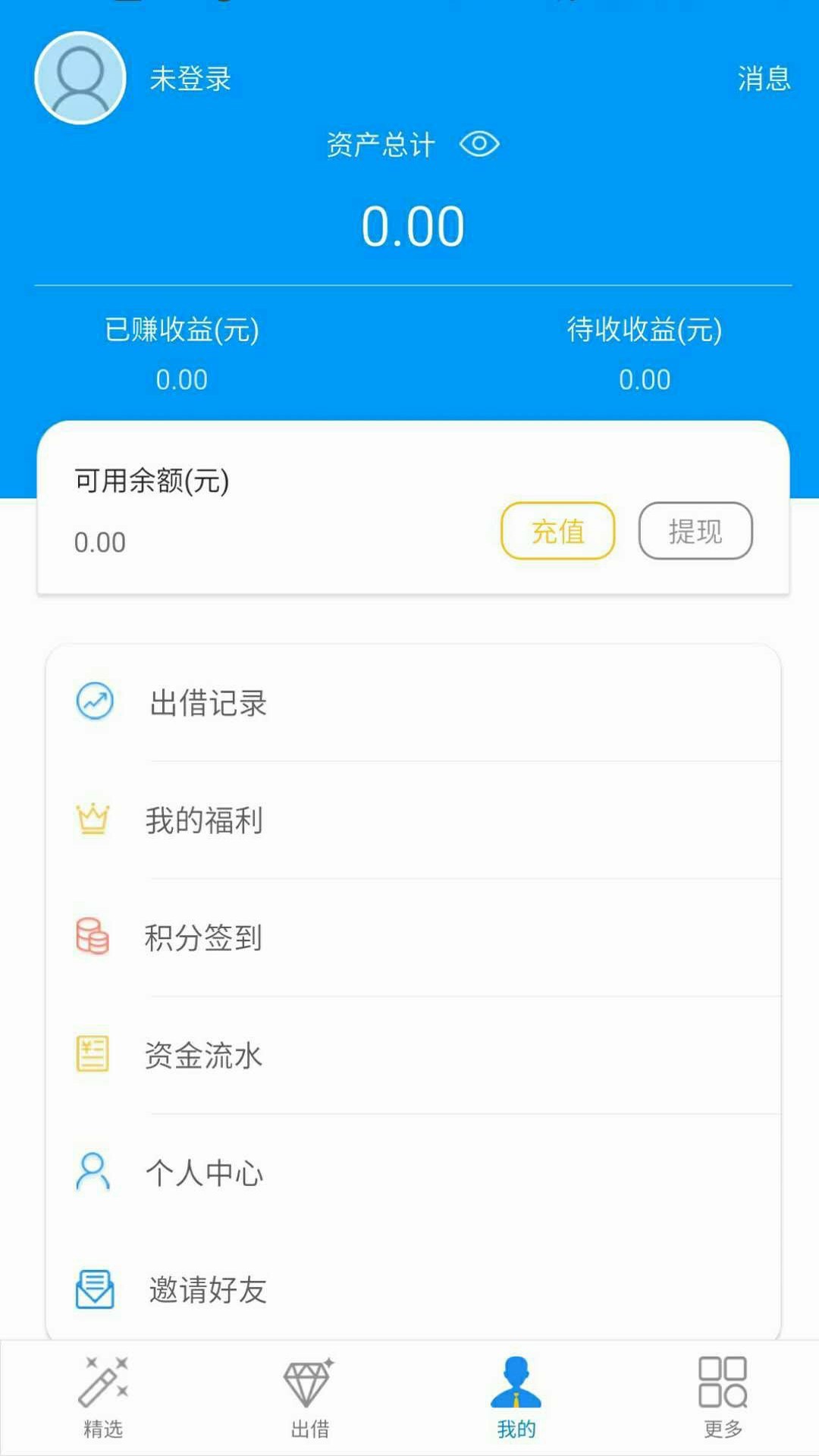View 资金流水 fund transactions
Screen dimensions: 819x1456
(x=413, y=1056)
